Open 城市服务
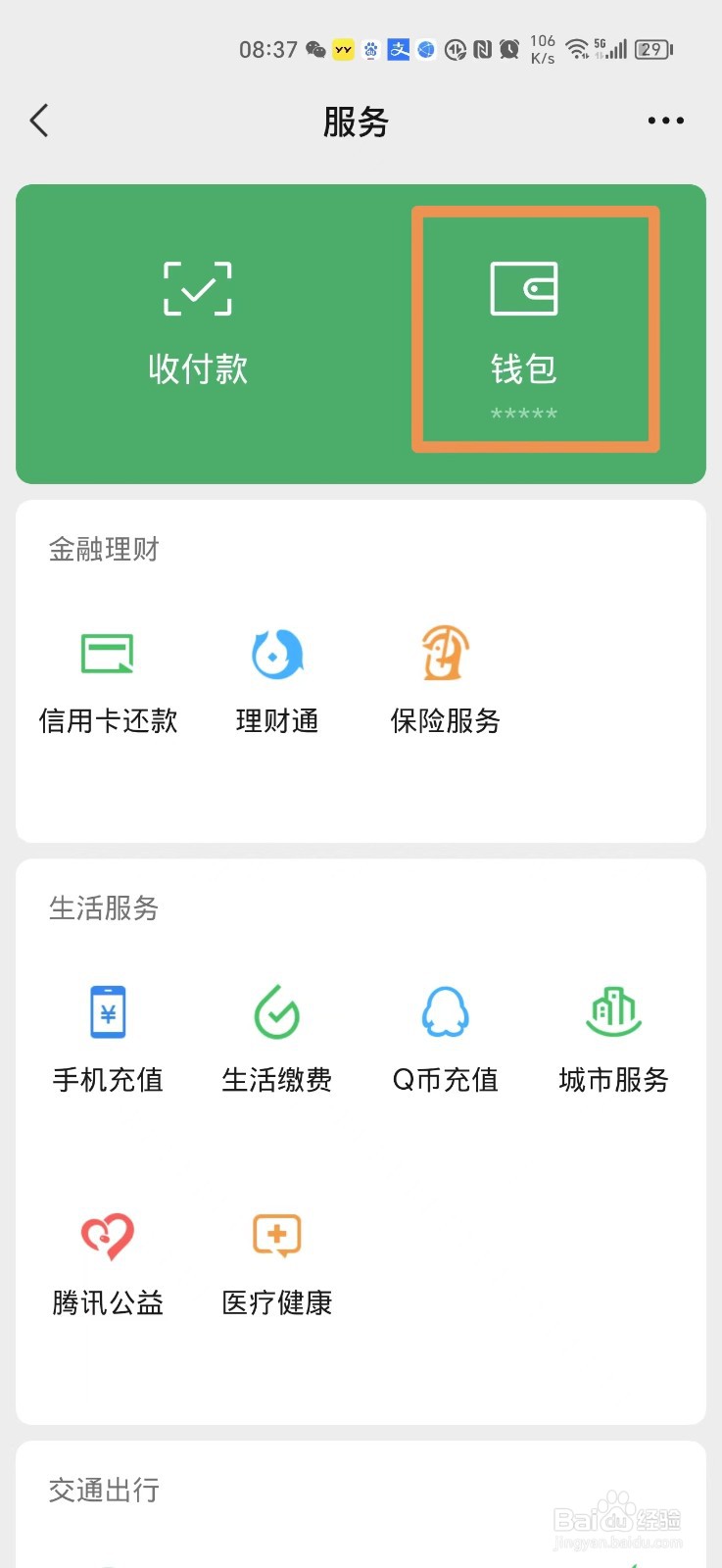This screenshot has height=1568, width=722. [x=614, y=1041]
